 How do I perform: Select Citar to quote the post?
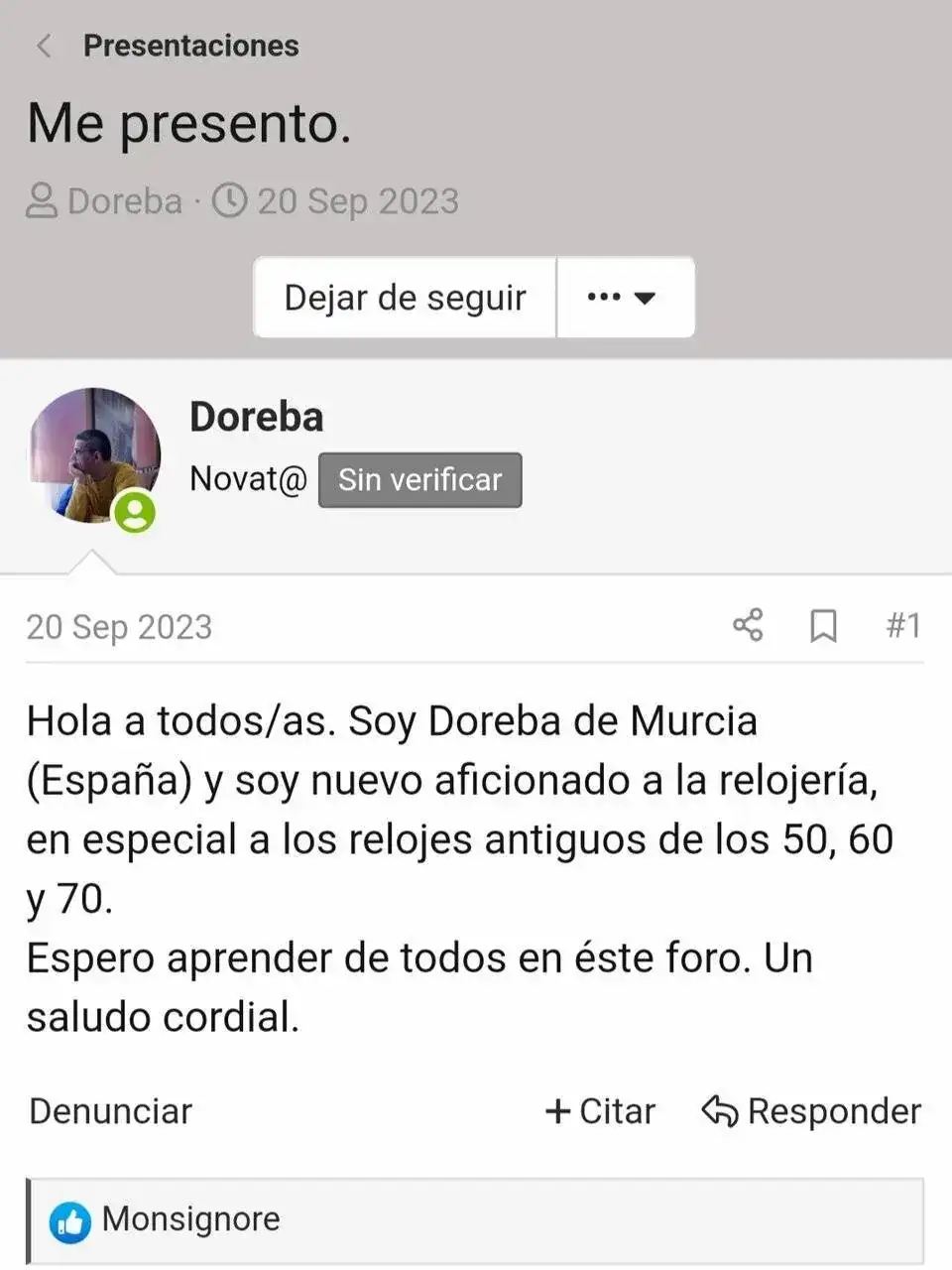[601, 1111]
